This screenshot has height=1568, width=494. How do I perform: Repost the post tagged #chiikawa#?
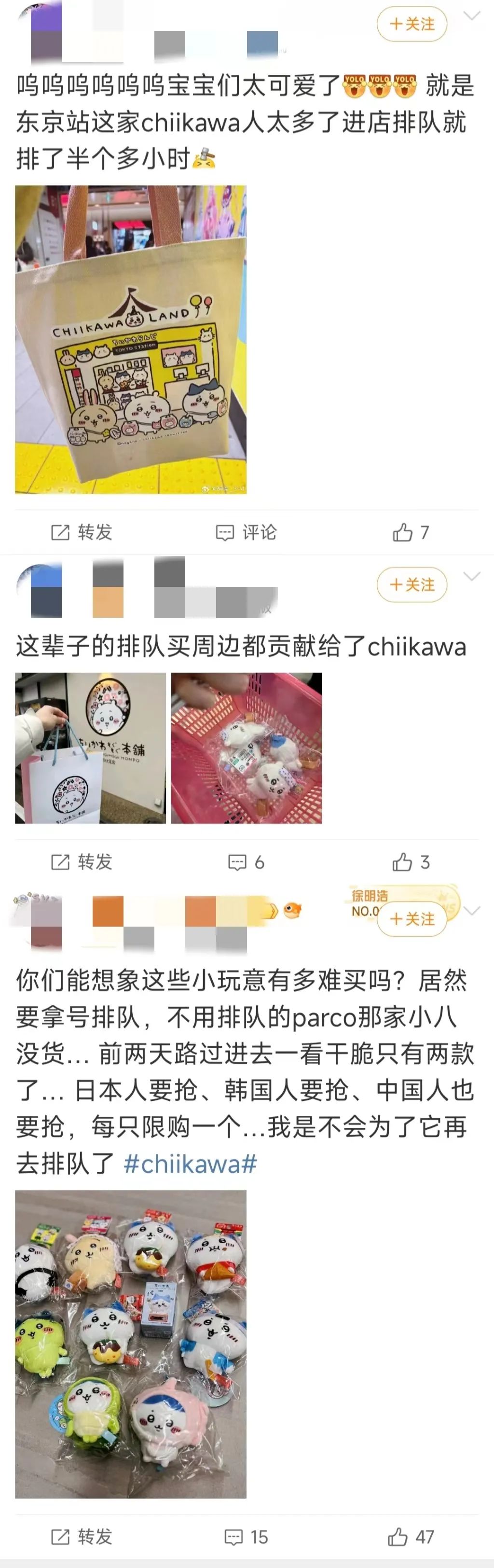82,1537
